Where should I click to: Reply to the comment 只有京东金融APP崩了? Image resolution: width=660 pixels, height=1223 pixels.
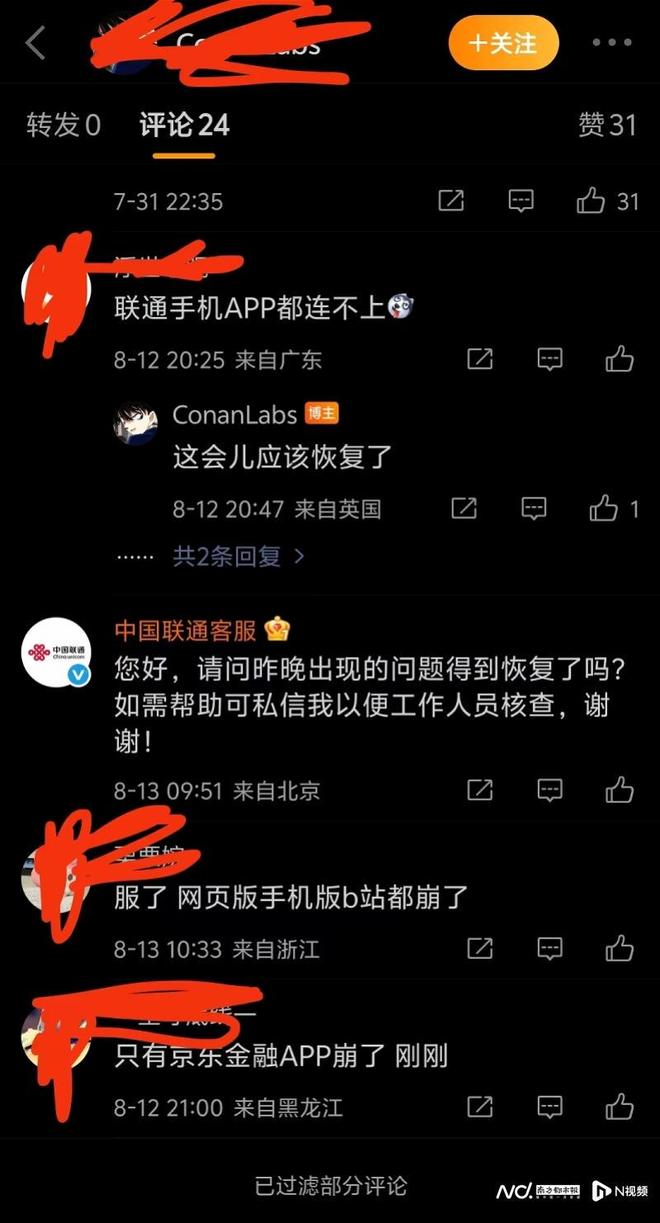point(550,1107)
